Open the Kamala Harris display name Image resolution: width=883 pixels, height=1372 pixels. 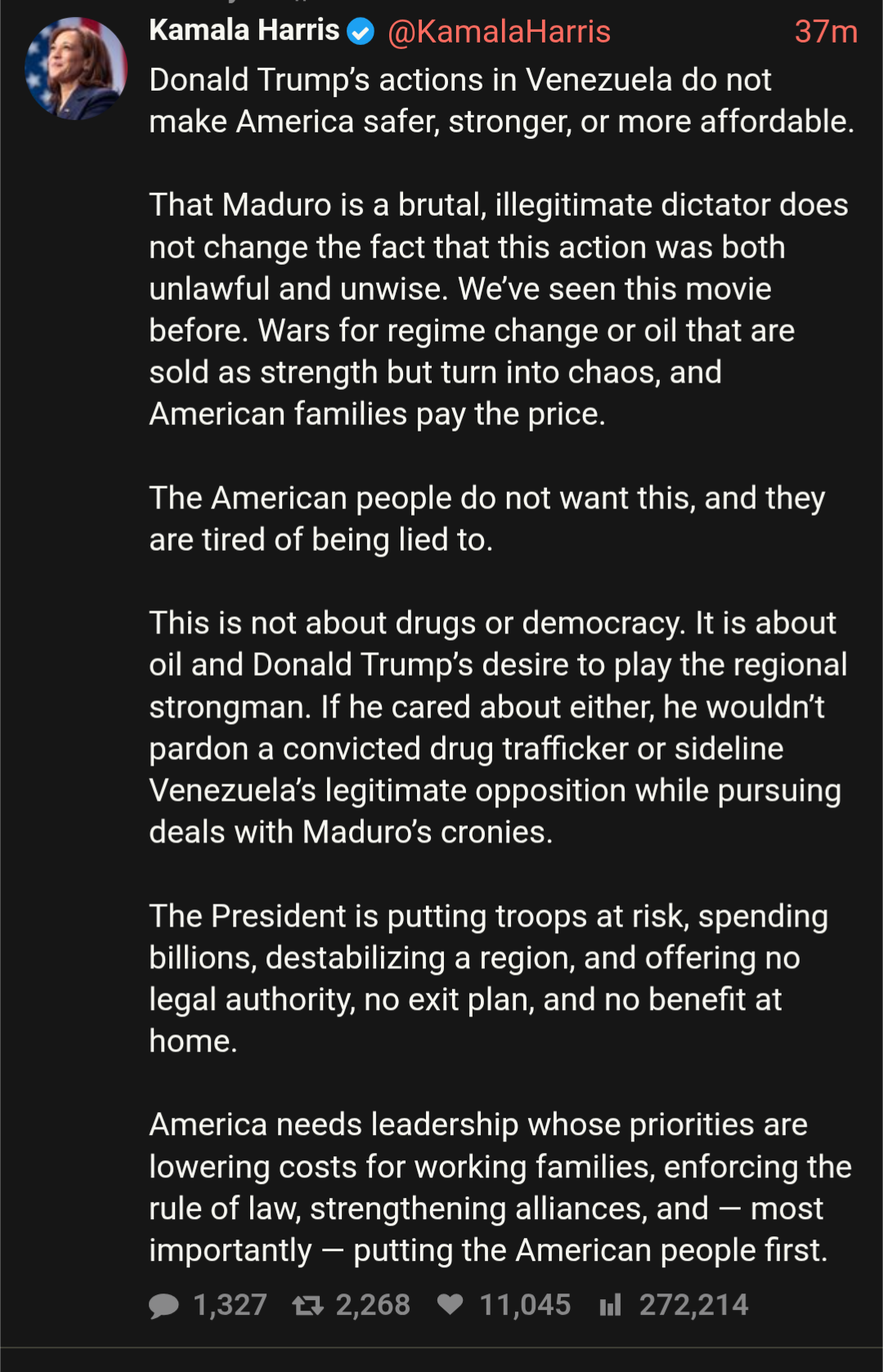(x=244, y=30)
